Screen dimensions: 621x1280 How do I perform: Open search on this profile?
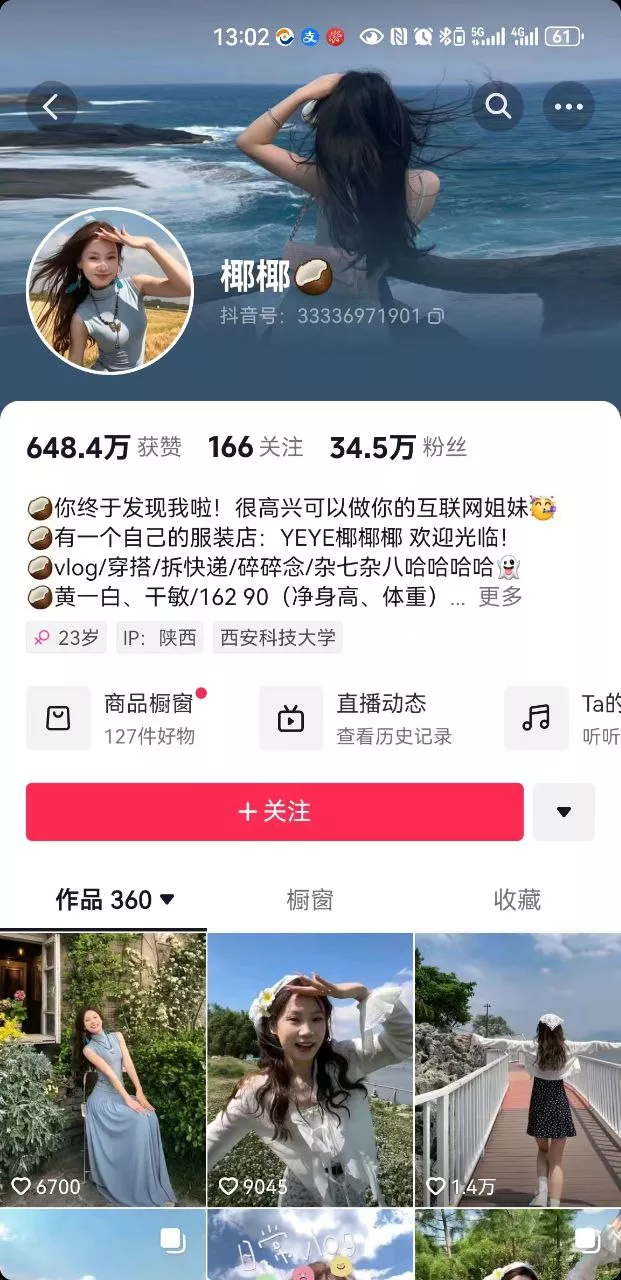pyautogui.click(x=498, y=106)
